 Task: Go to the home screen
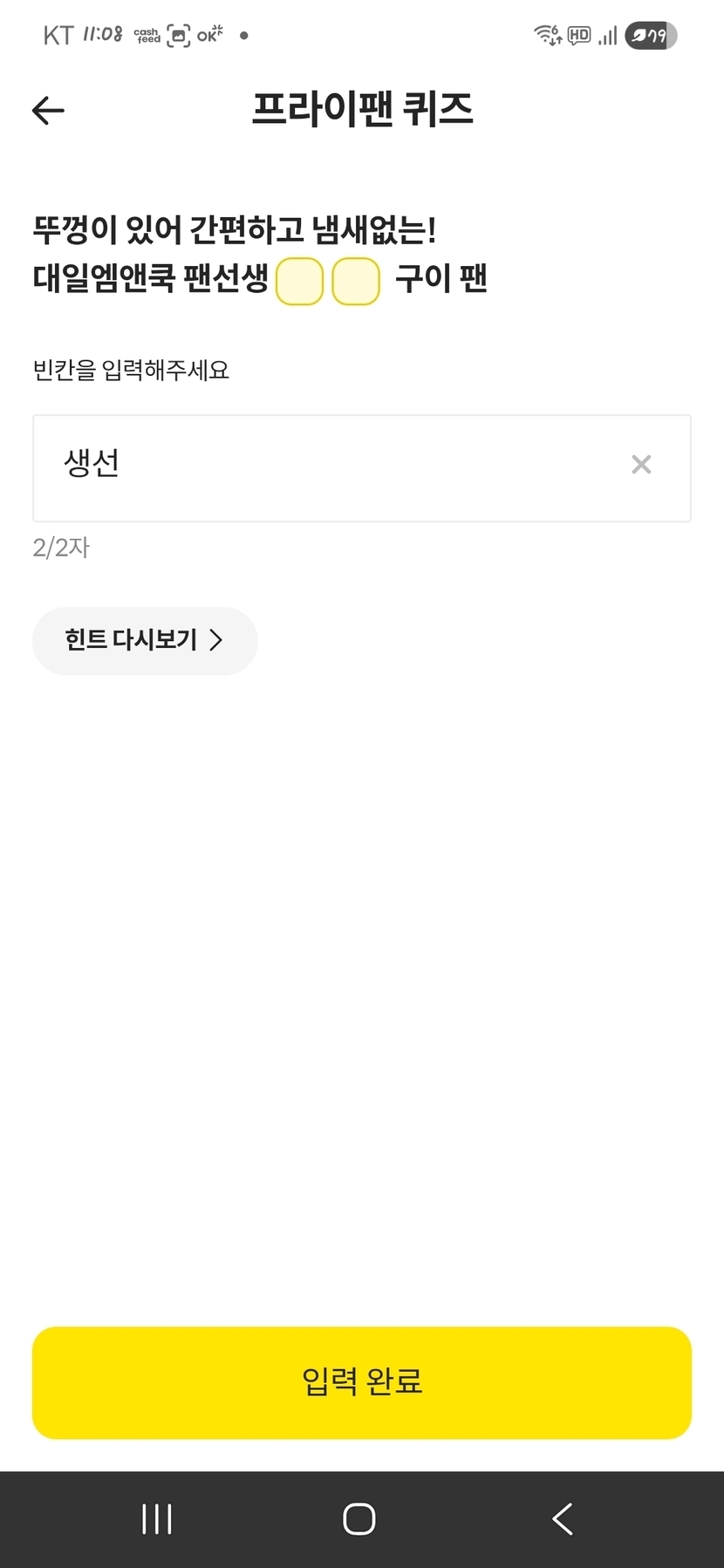point(359,1518)
